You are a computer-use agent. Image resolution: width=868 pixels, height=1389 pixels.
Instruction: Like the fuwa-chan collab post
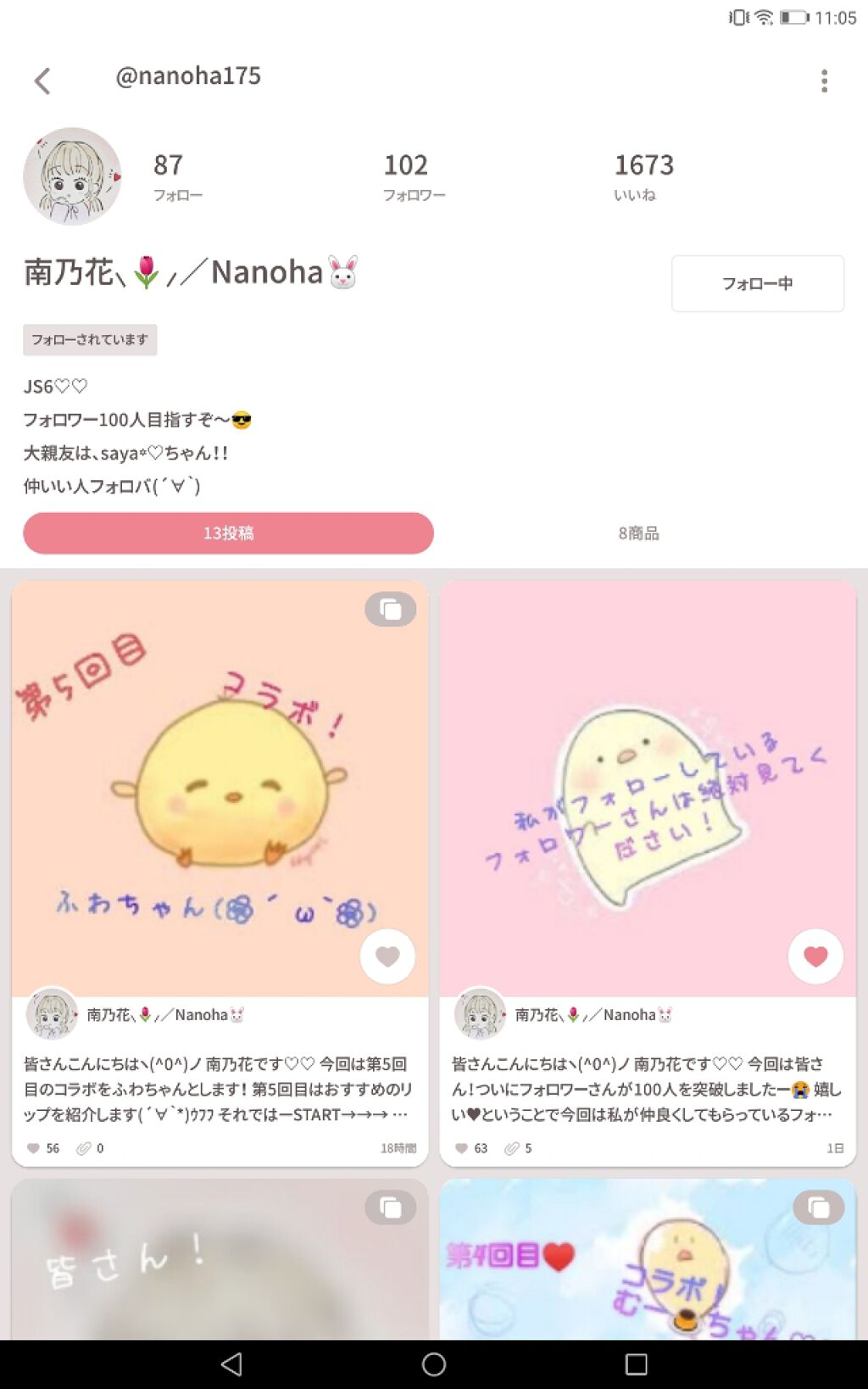point(387,956)
